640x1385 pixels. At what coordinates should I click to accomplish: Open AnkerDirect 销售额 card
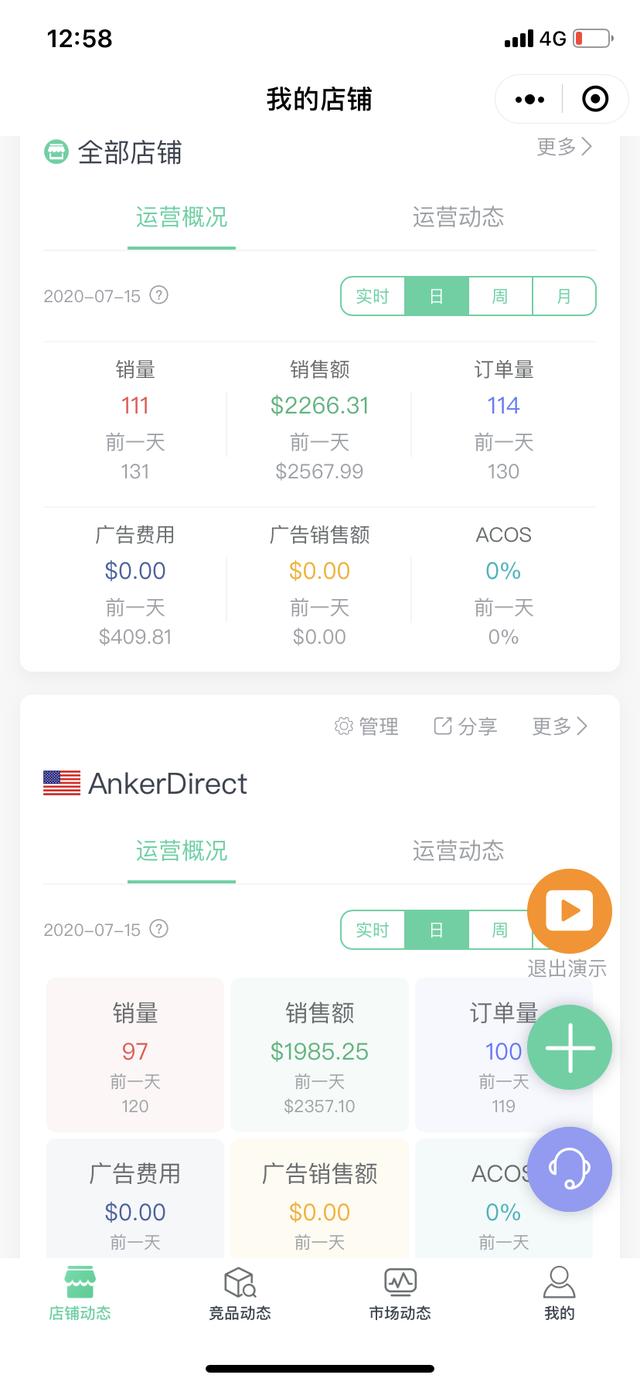[320, 1055]
